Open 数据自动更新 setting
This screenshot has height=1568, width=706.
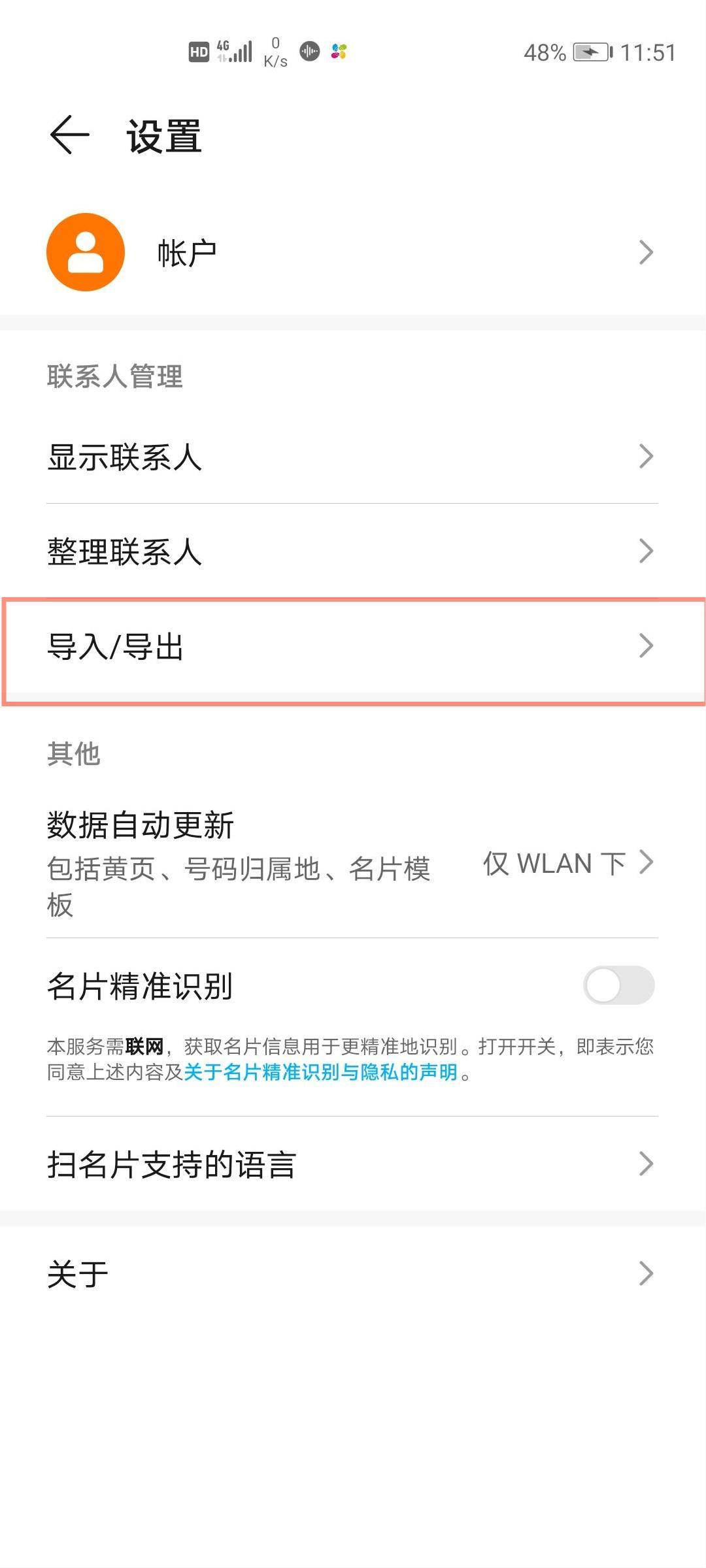[353, 862]
